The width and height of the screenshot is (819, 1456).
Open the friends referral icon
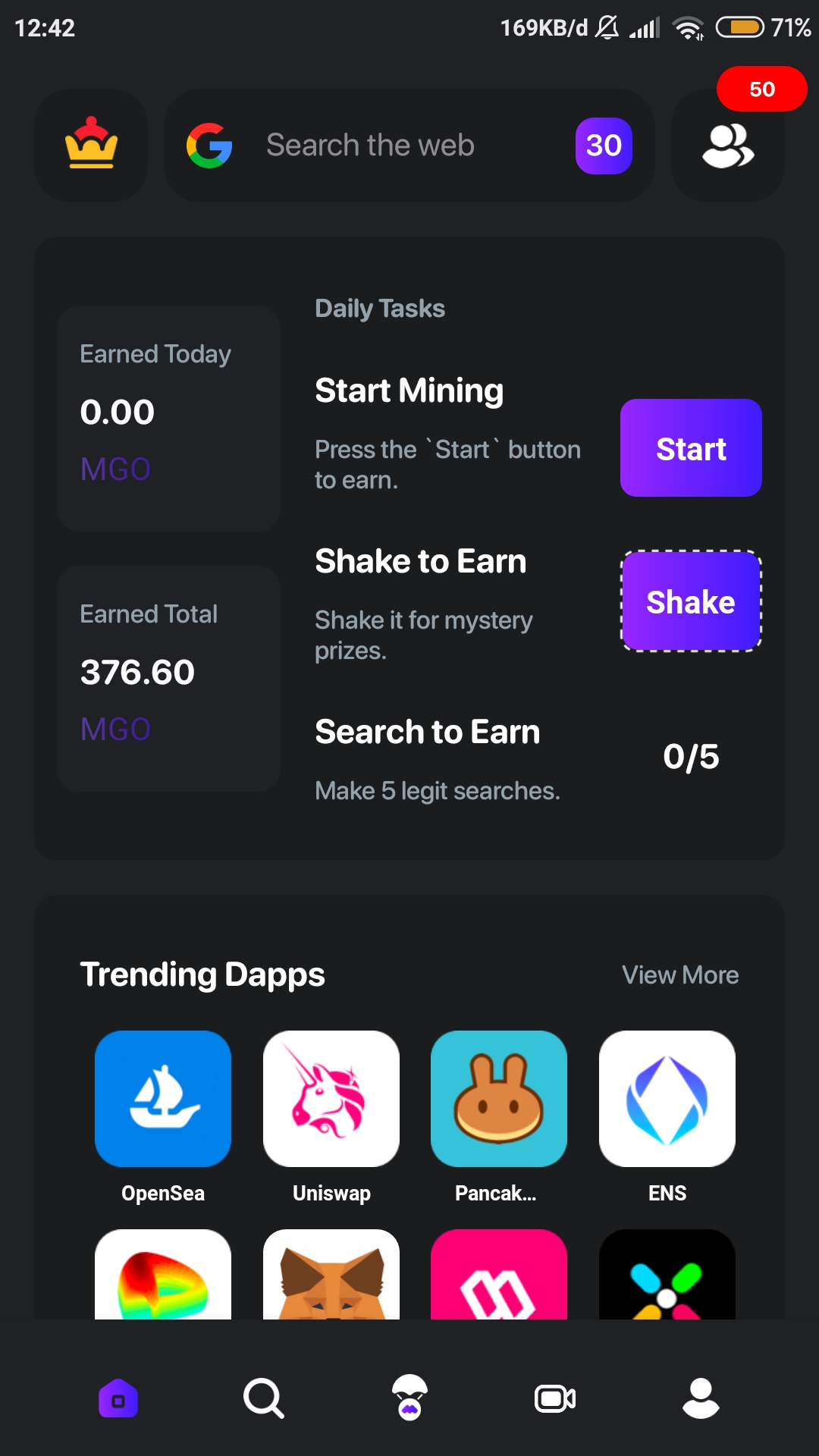click(728, 146)
